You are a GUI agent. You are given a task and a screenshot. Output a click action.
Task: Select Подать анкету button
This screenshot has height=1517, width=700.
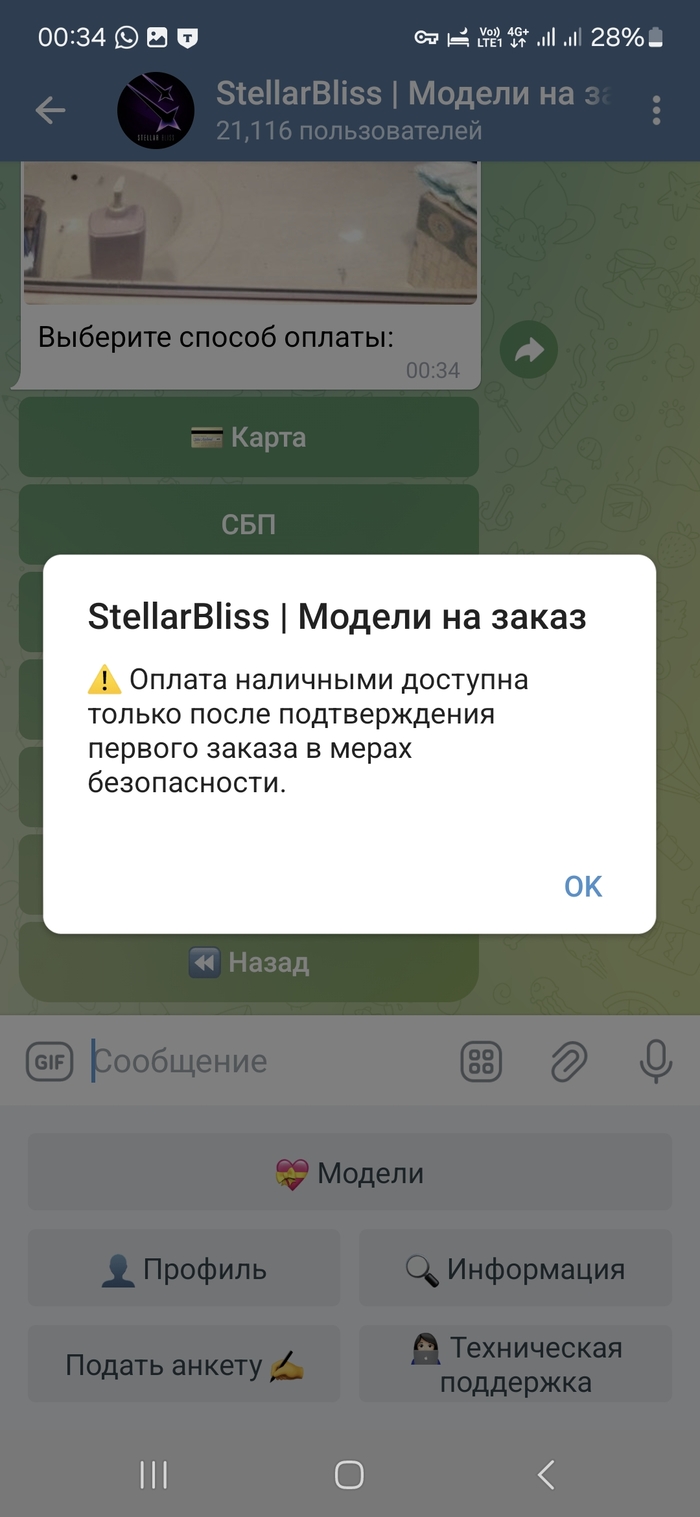click(x=184, y=1365)
